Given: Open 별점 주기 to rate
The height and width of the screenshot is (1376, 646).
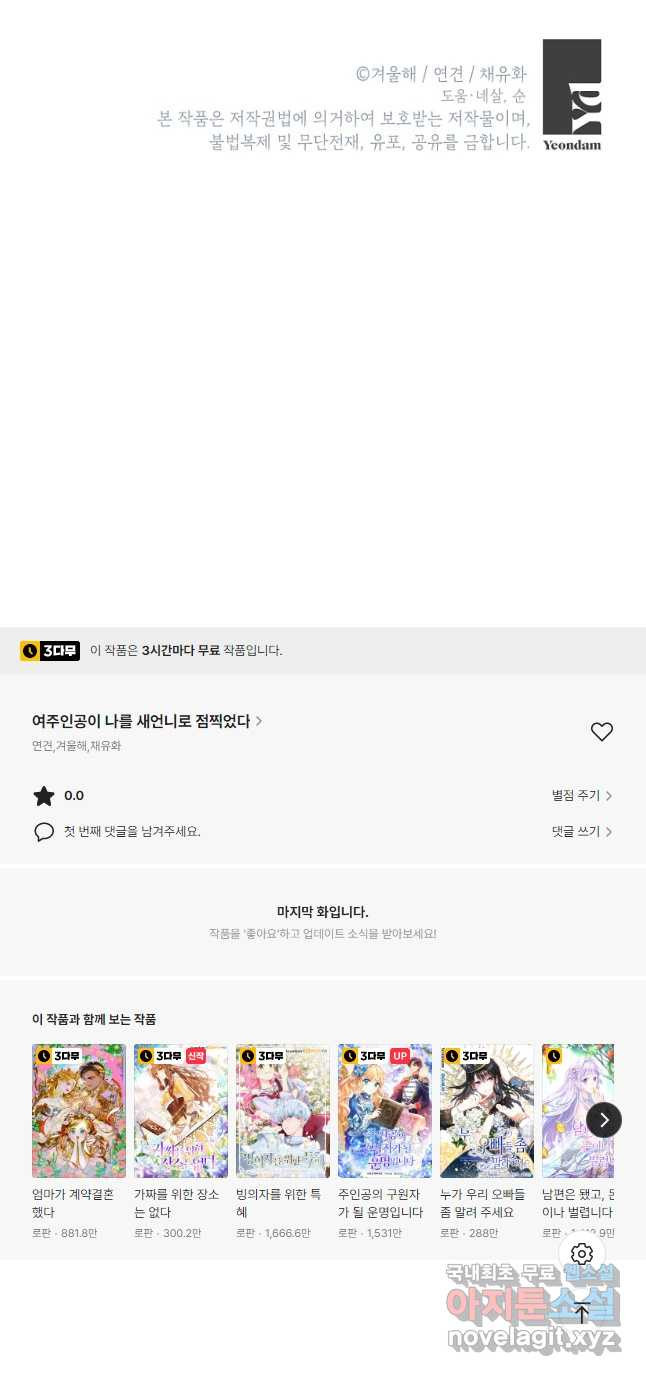Looking at the screenshot, I should point(582,796).
